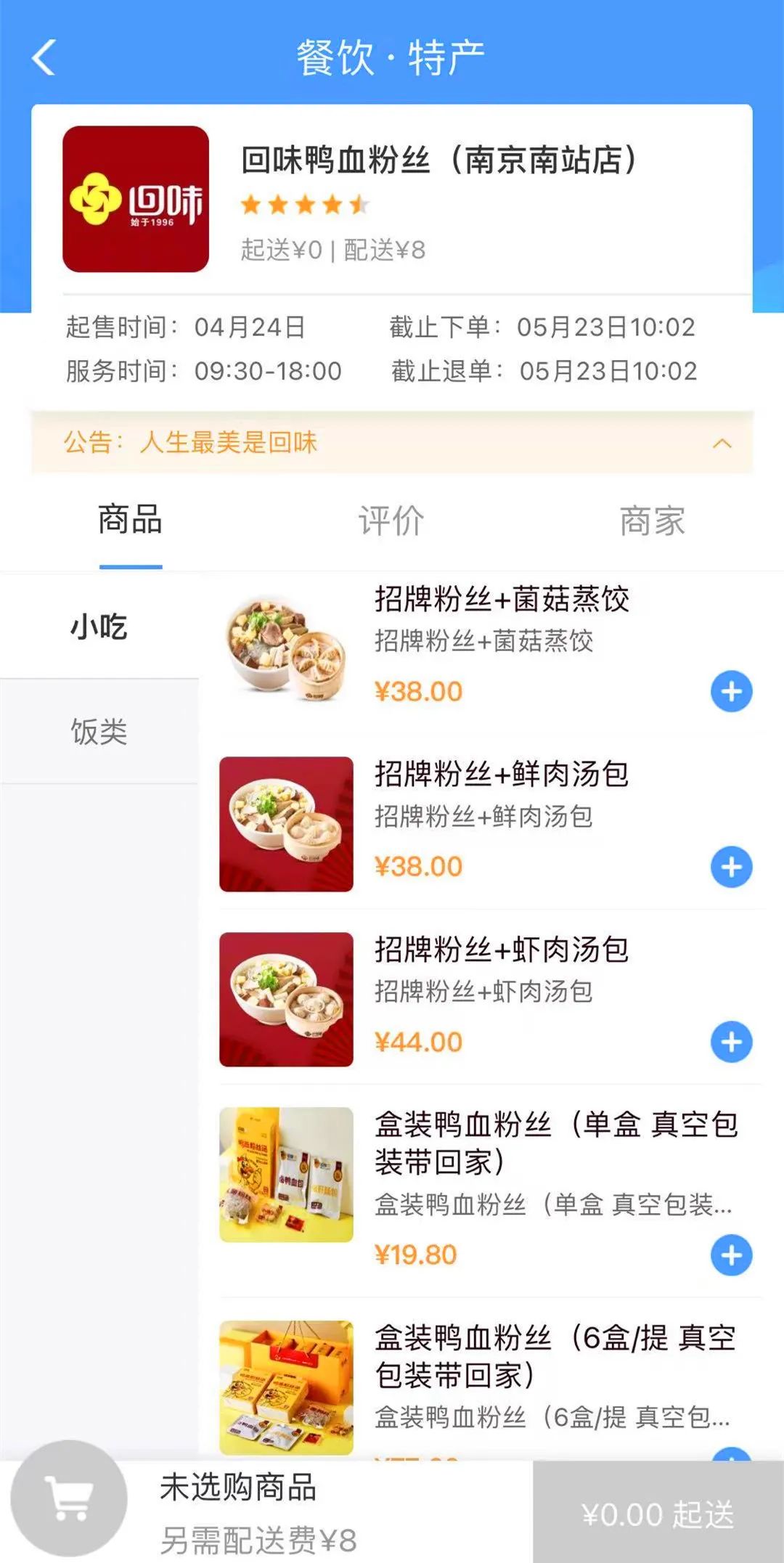View the 招牌粉丝+鲜肉汤包 product photo

point(287,824)
